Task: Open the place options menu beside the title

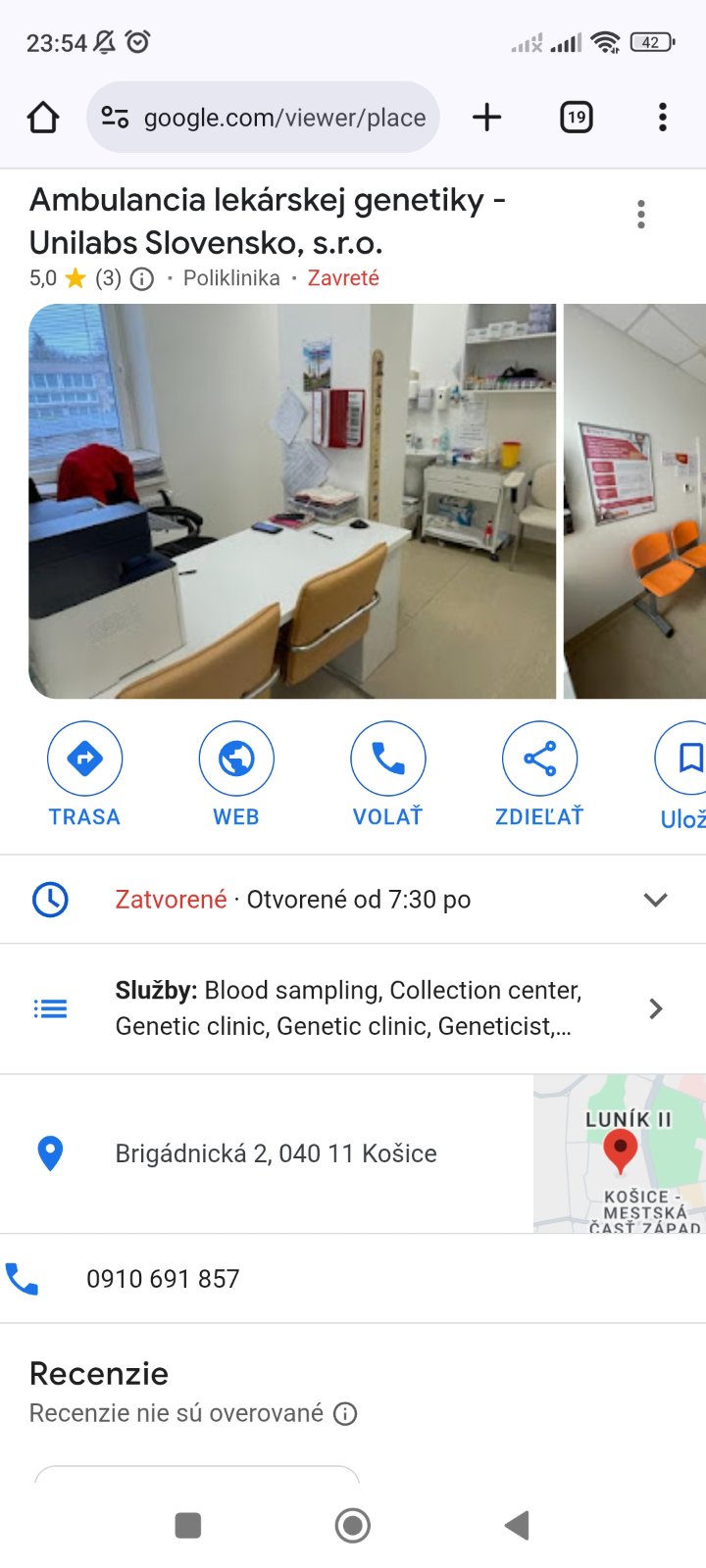Action: [x=641, y=215]
